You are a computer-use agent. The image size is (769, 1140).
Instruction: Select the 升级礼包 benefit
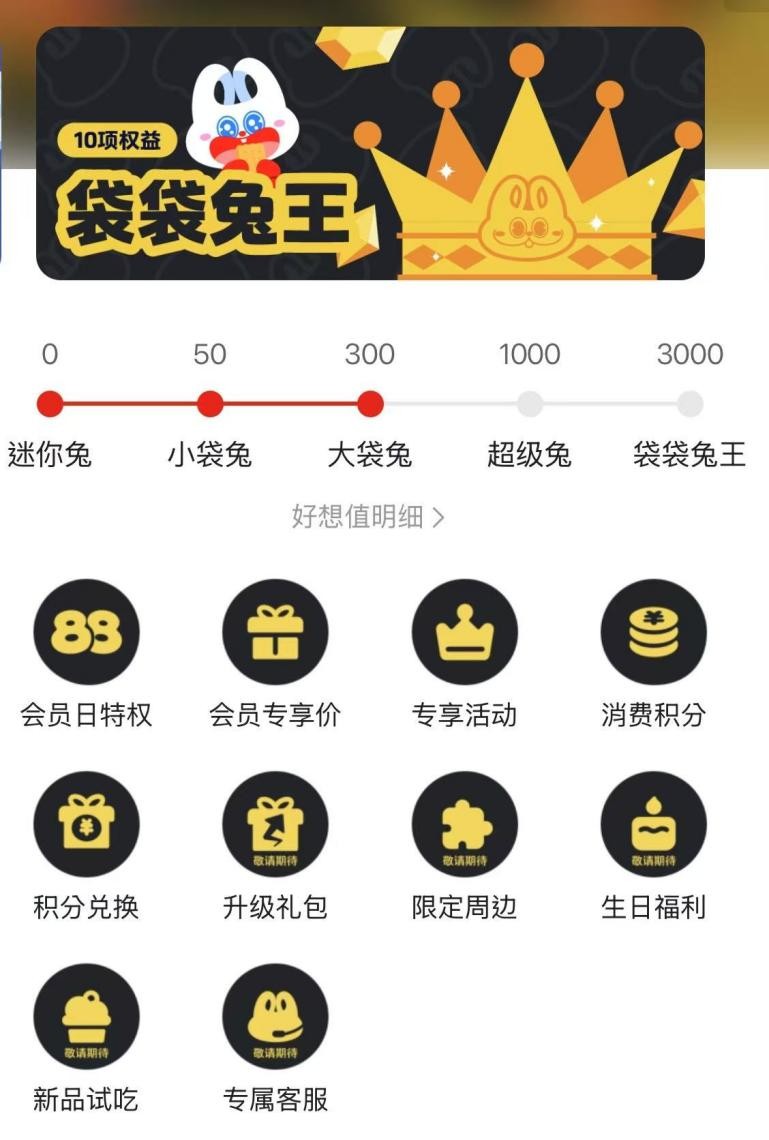click(275, 824)
